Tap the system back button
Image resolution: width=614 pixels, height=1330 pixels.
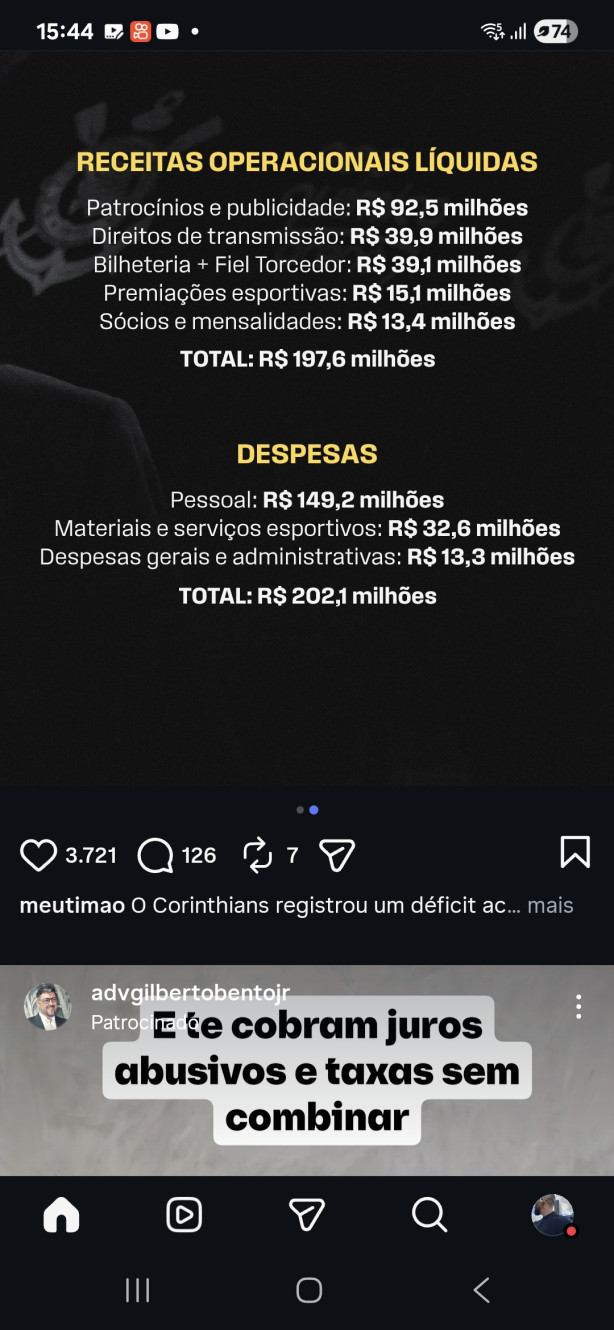(x=481, y=1290)
